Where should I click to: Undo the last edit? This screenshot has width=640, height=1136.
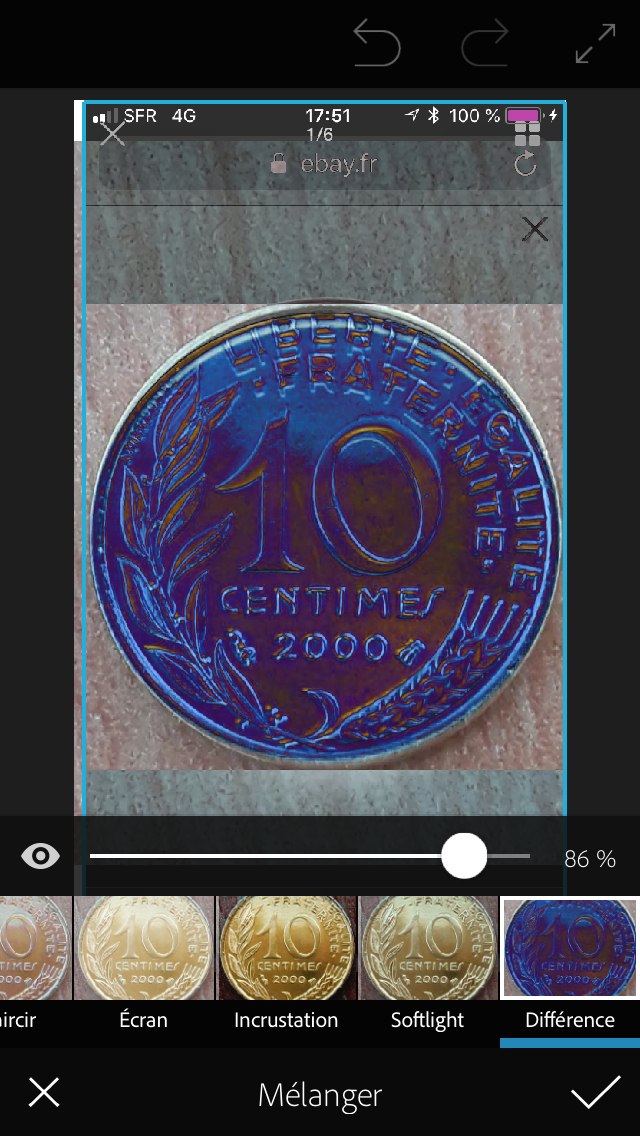point(377,45)
